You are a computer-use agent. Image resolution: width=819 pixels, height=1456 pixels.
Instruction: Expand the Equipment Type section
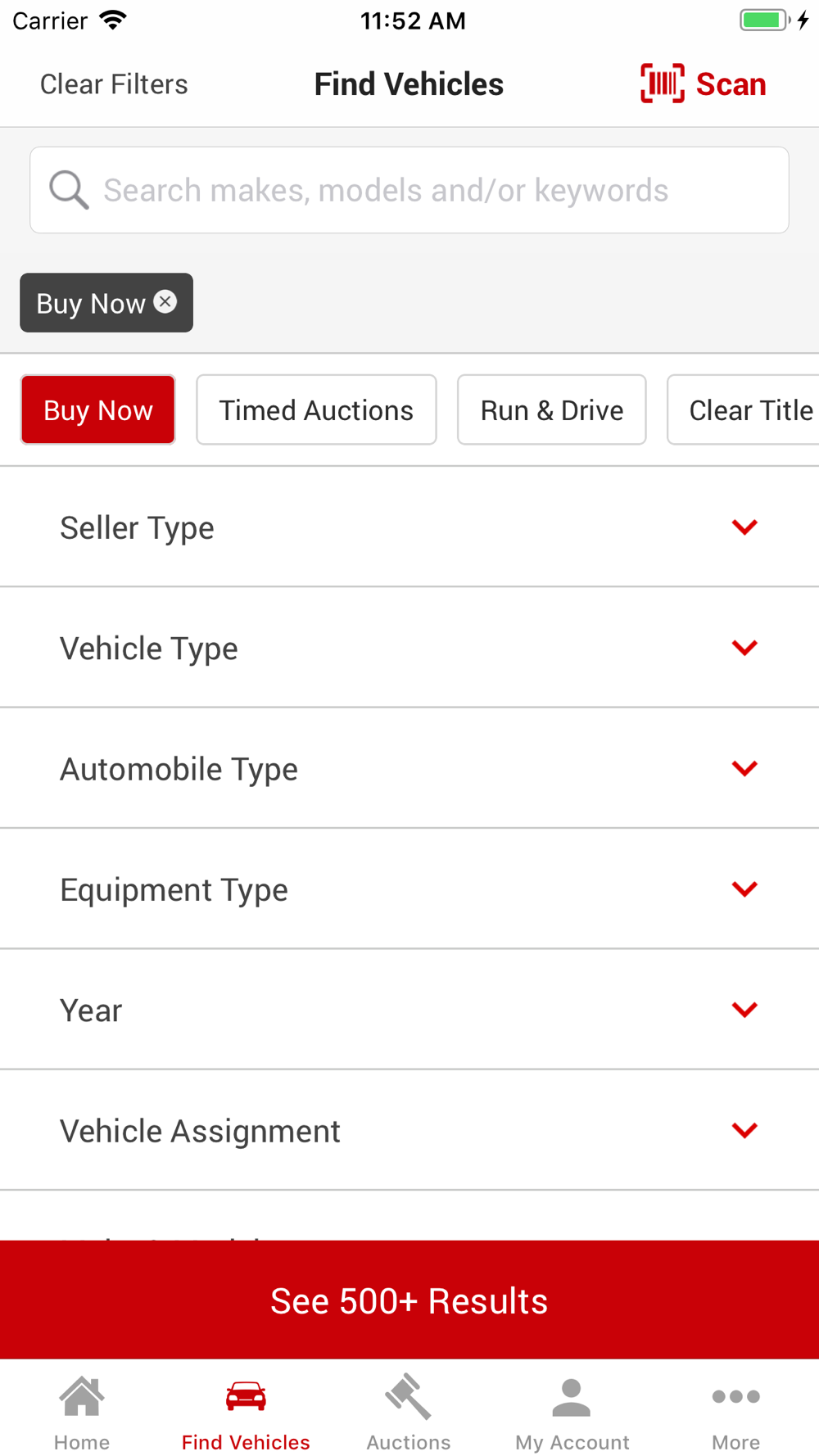click(x=409, y=889)
